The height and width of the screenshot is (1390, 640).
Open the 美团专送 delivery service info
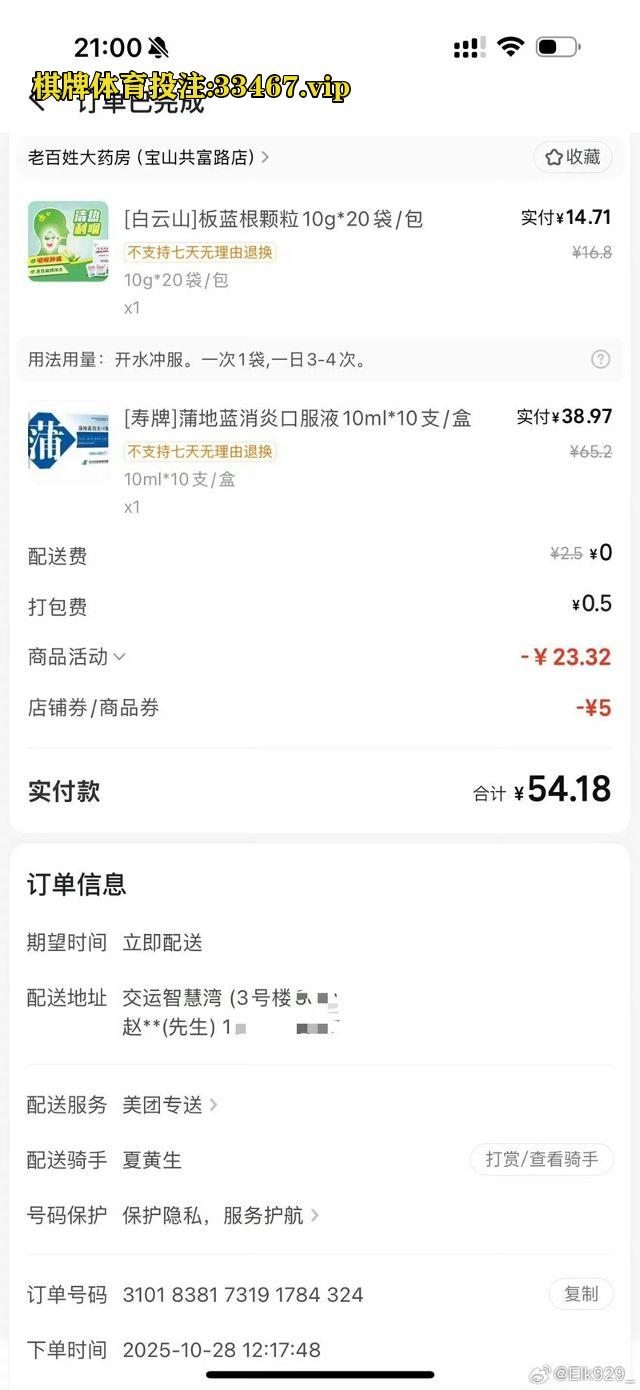point(170,1105)
